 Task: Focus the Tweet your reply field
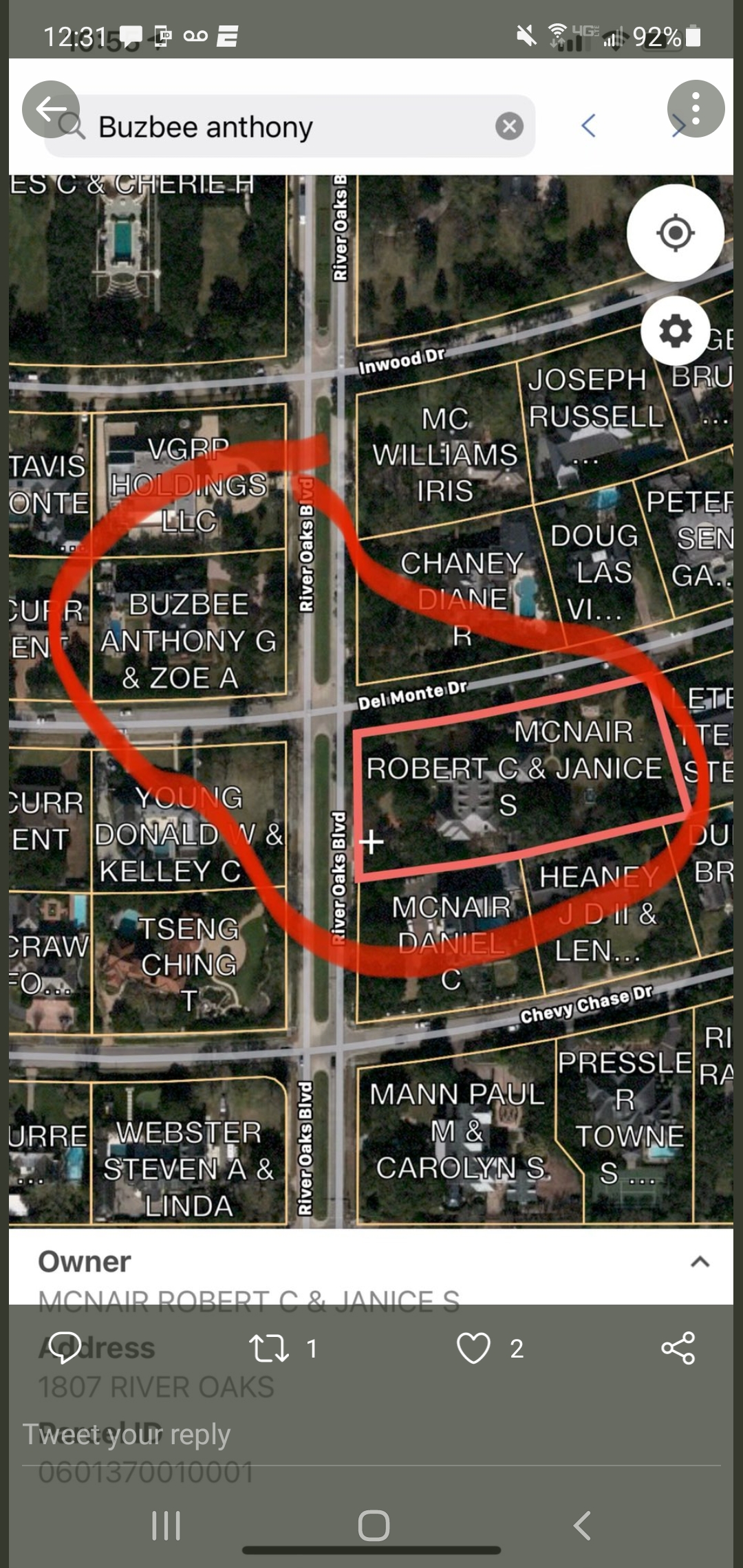coord(371,1435)
